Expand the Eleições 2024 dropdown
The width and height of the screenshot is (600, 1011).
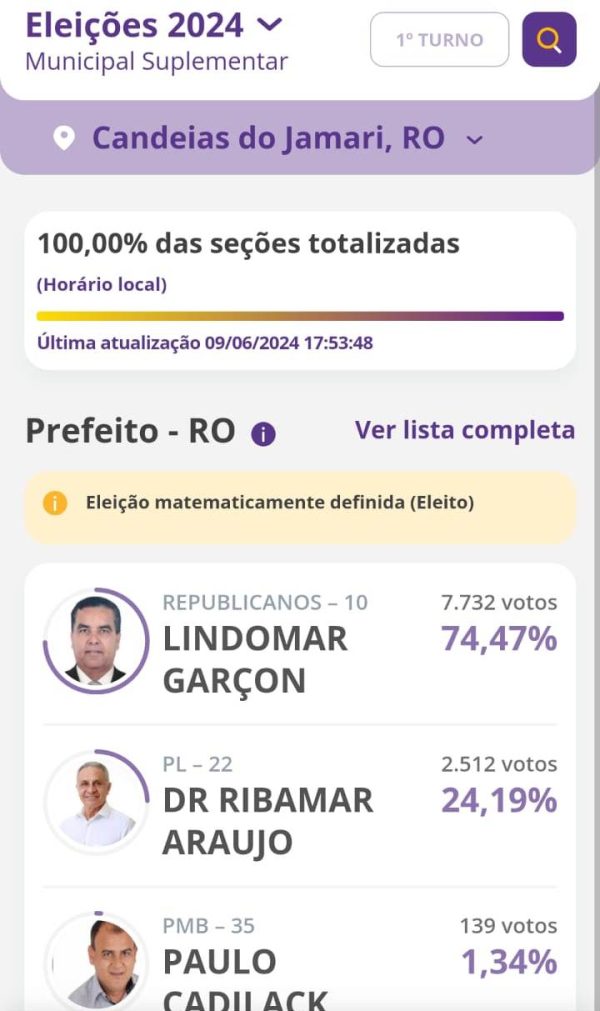(269, 24)
